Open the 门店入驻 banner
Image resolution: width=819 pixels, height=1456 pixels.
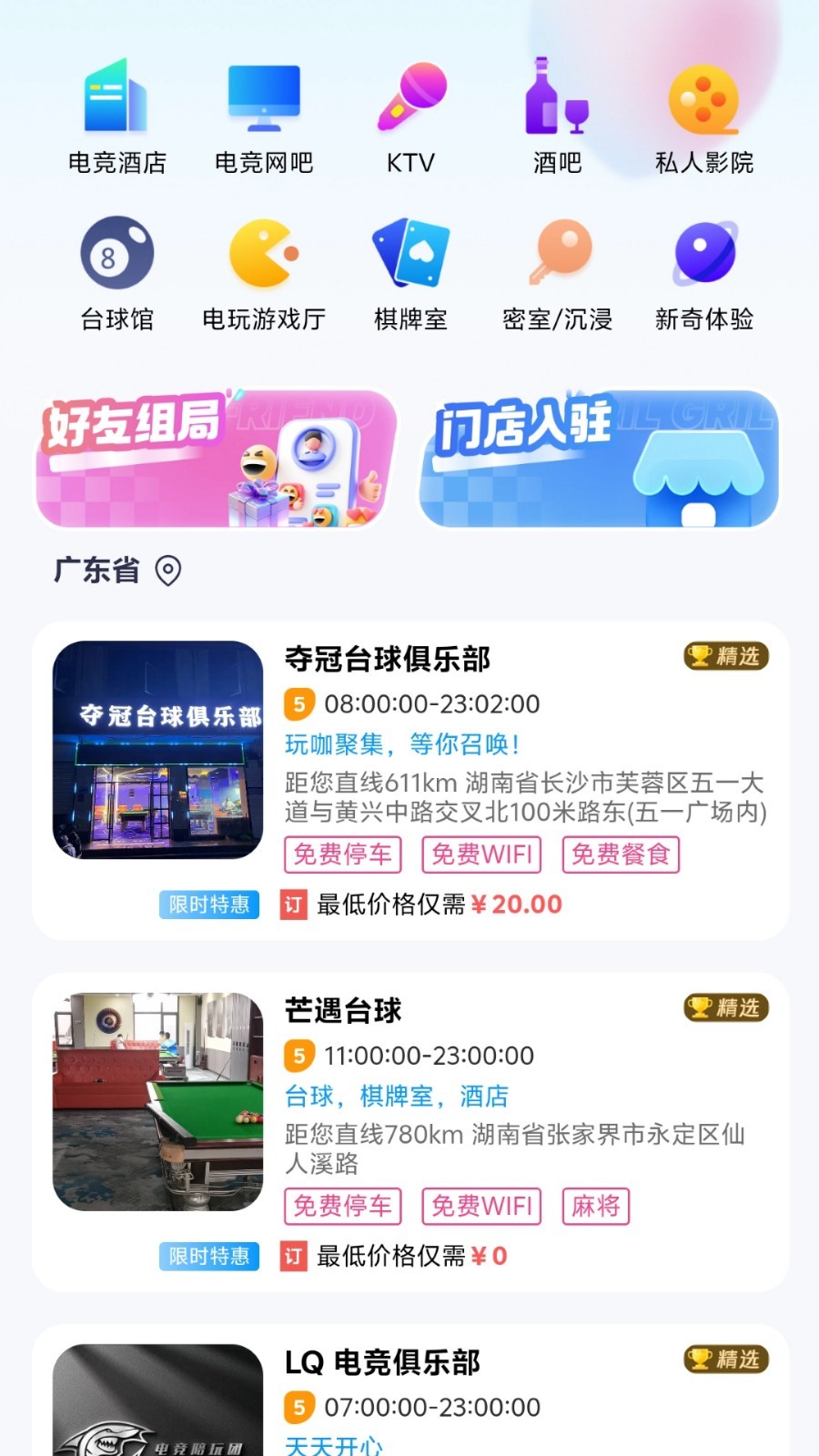coord(599,460)
